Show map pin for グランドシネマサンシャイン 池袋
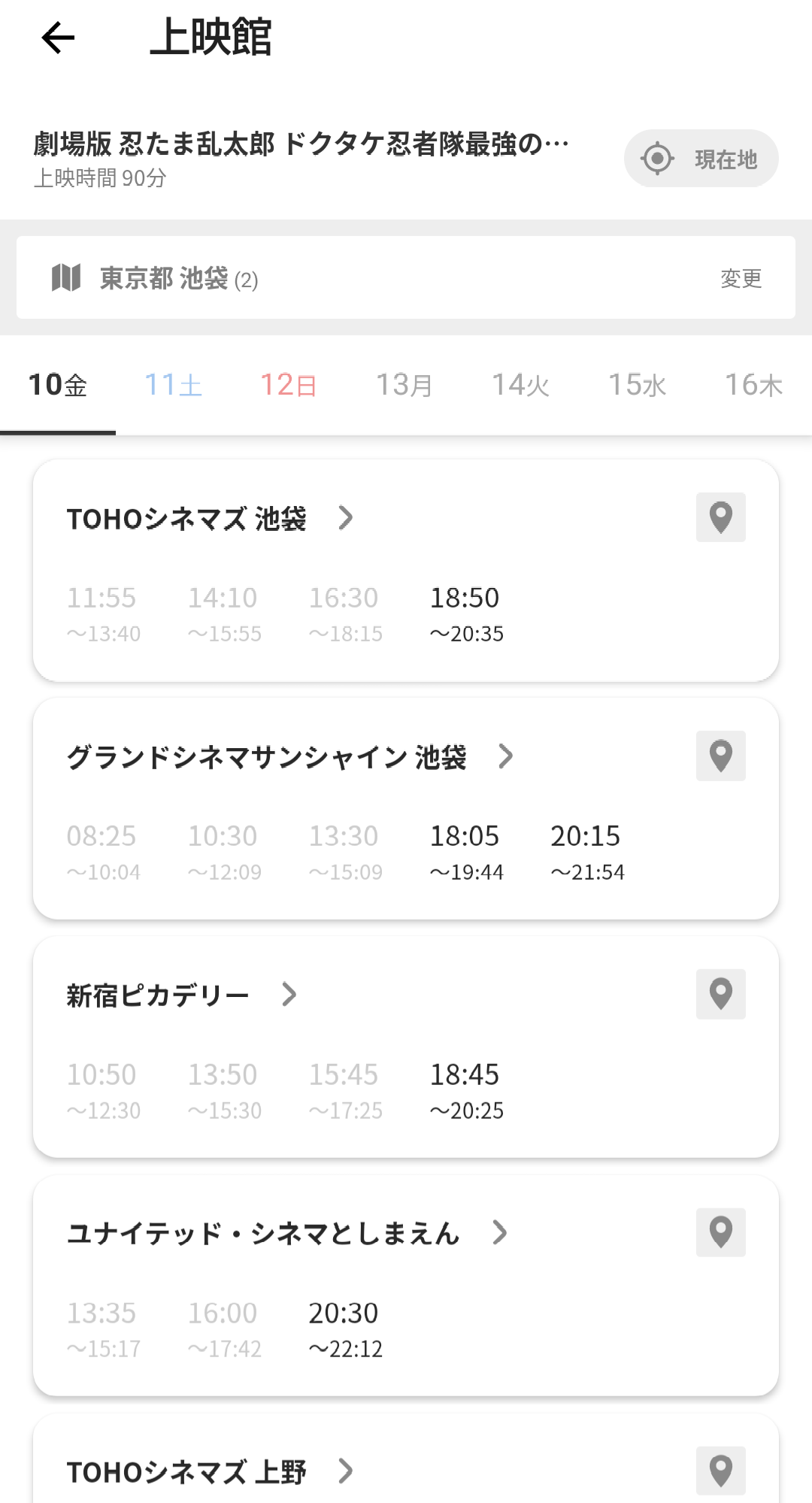 tap(721, 756)
